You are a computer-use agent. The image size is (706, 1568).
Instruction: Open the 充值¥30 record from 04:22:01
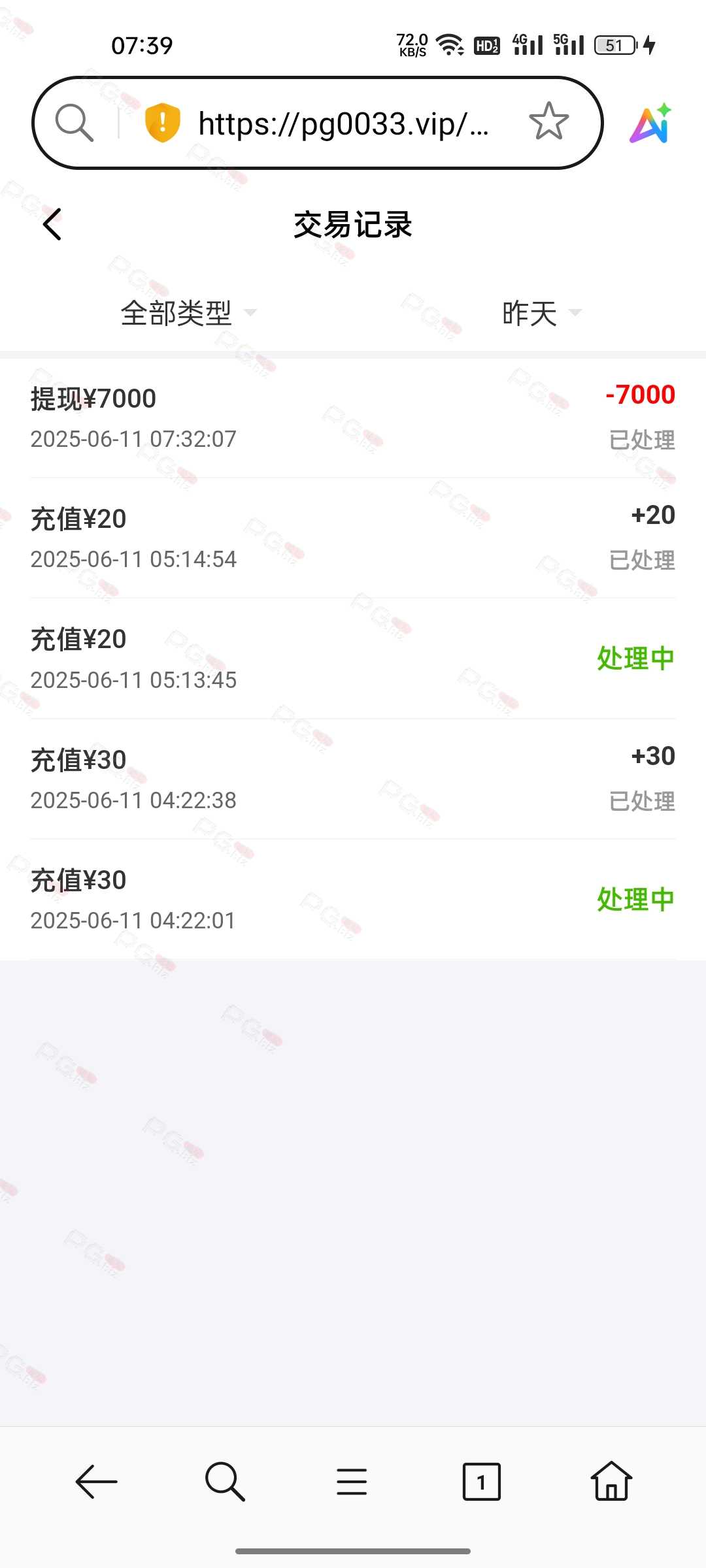tap(353, 900)
